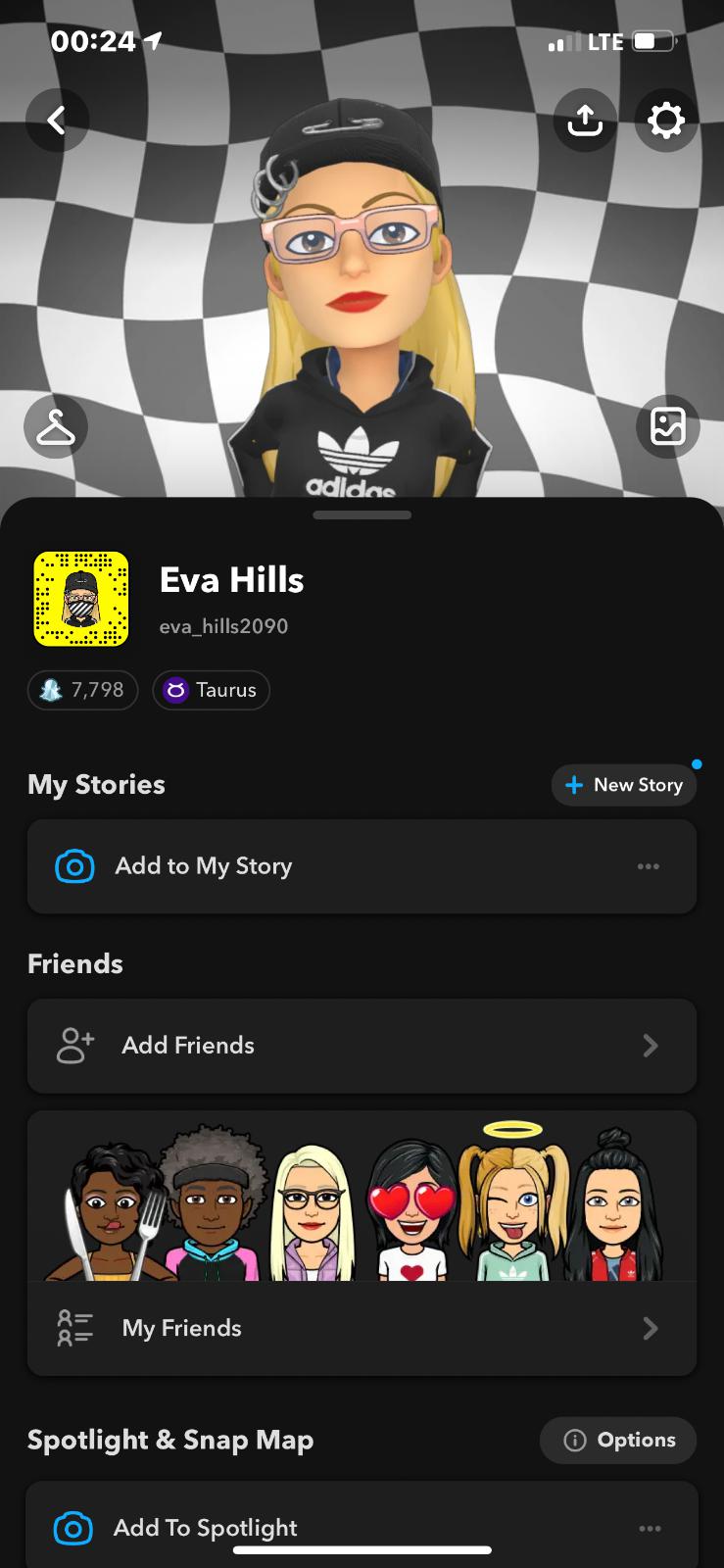Open more options for Add to My Story
Viewport: 724px width, 1568px height.
click(x=649, y=866)
